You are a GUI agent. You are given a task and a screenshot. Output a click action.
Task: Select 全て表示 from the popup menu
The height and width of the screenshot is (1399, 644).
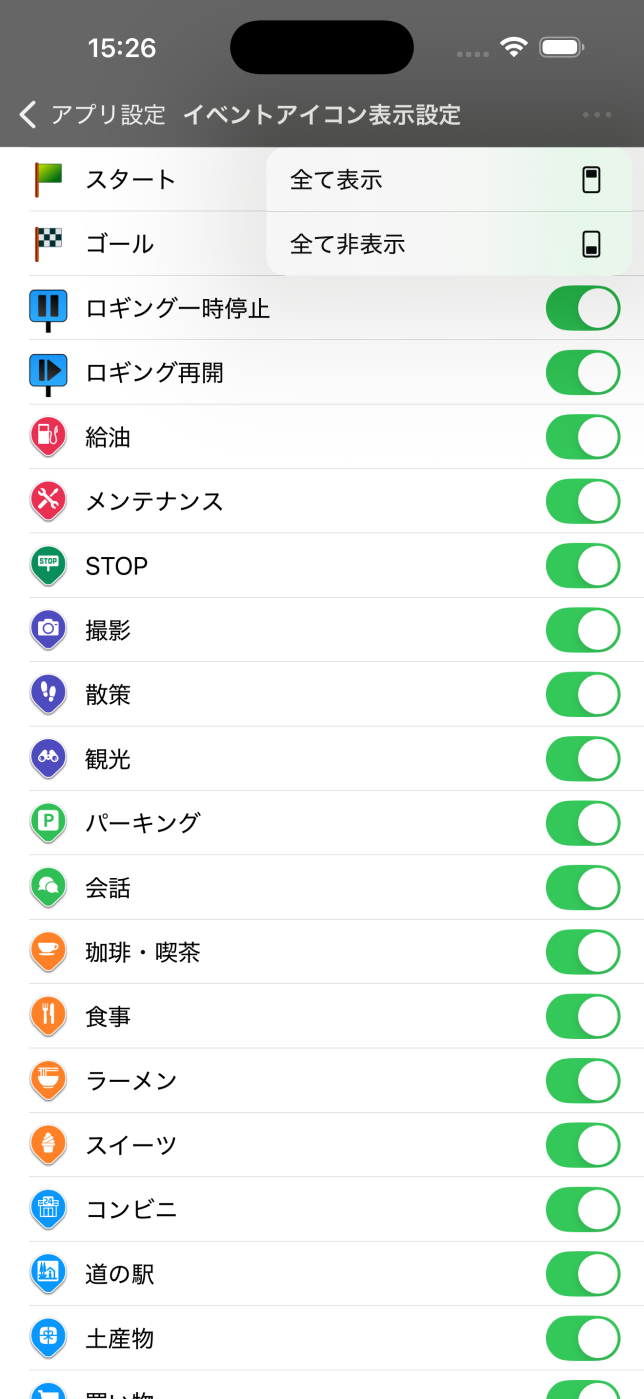point(448,180)
